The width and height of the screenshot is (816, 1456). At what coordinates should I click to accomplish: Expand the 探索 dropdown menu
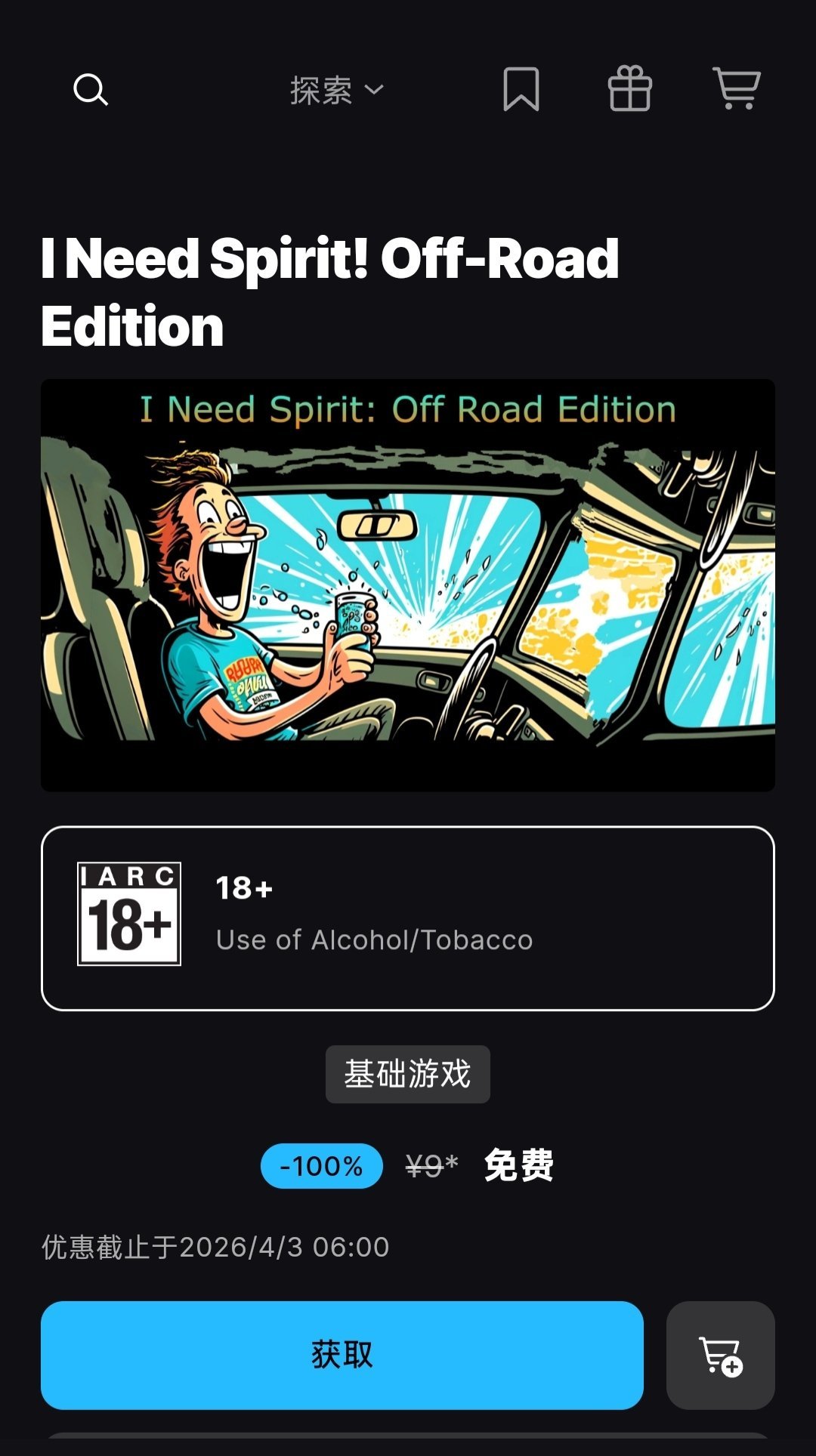[x=337, y=91]
